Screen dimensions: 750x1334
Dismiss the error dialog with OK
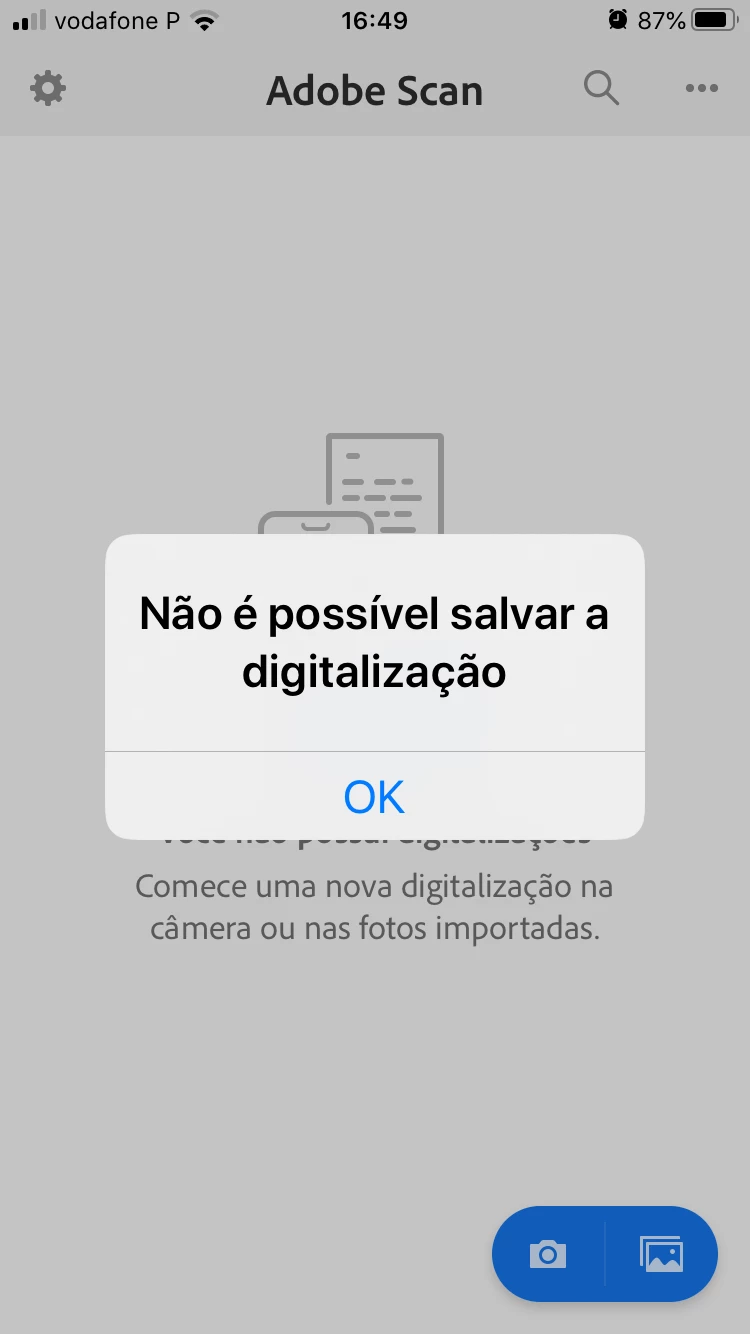coord(374,796)
